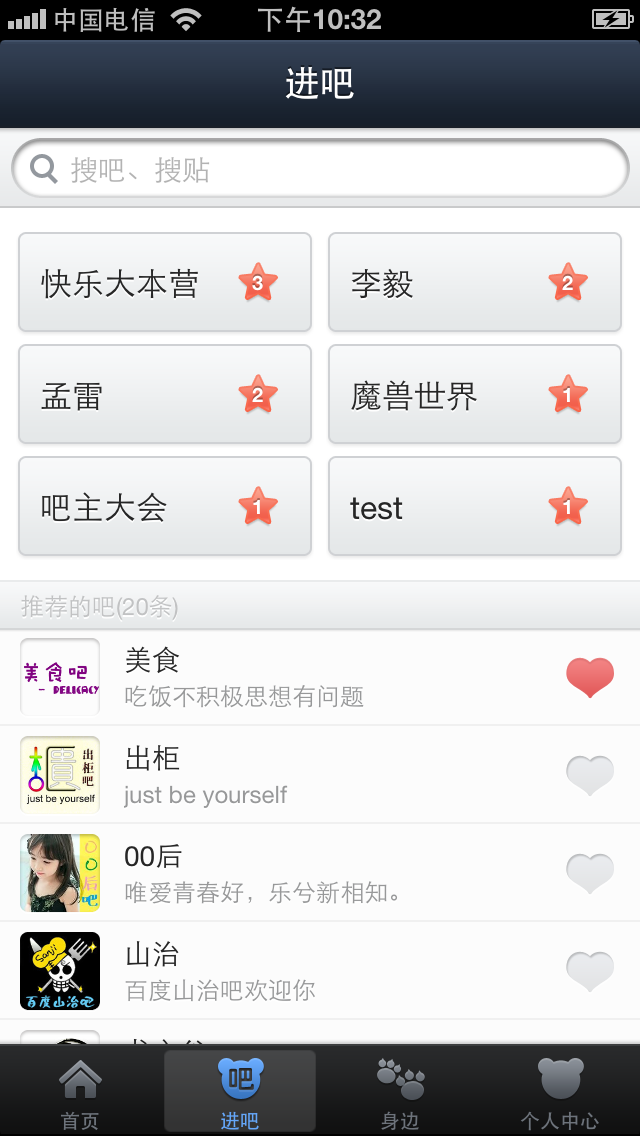Open the recommended 山治 bar row
The height and width of the screenshot is (1136, 640).
[300, 971]
